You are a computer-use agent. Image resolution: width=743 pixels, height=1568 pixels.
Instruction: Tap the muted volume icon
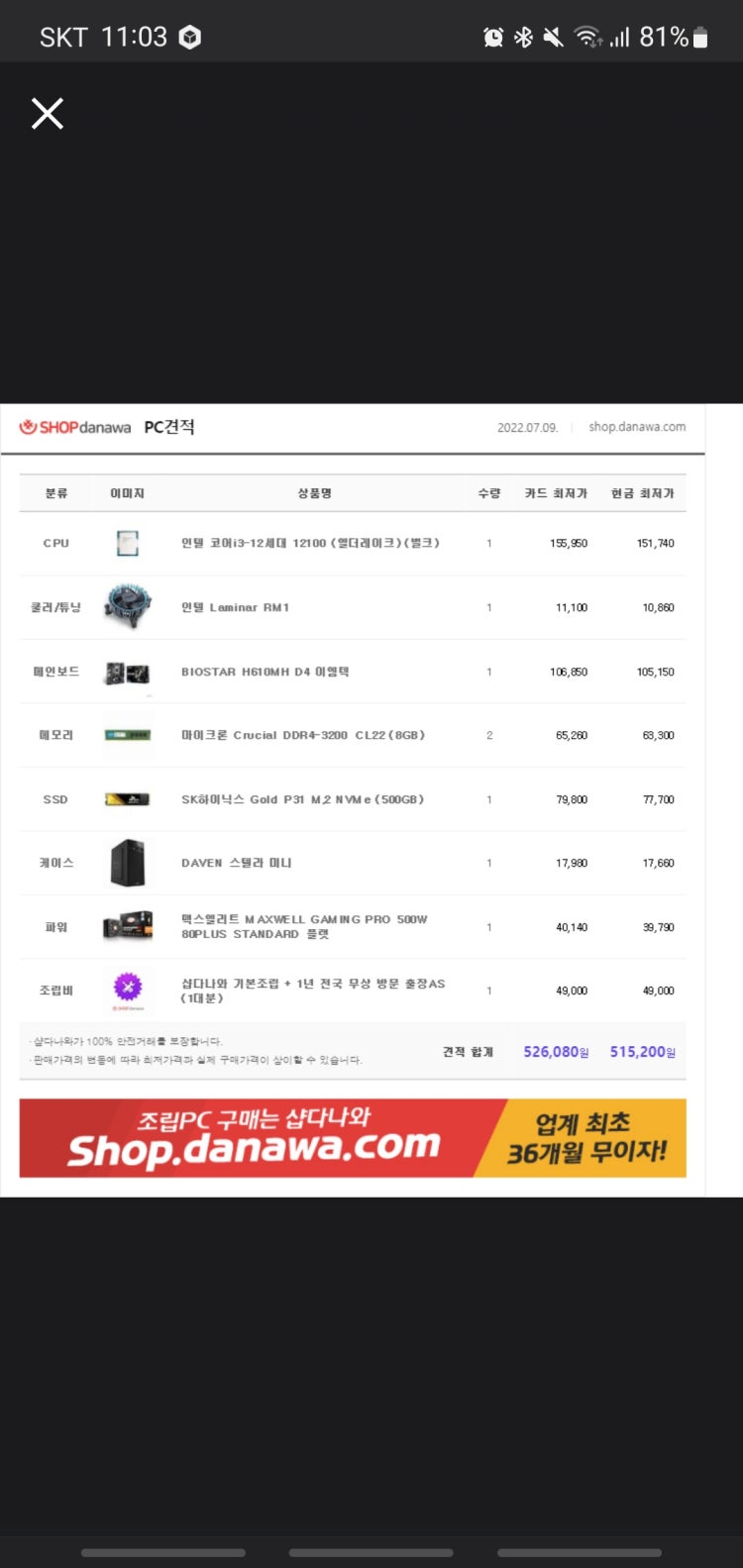point(554,33)
